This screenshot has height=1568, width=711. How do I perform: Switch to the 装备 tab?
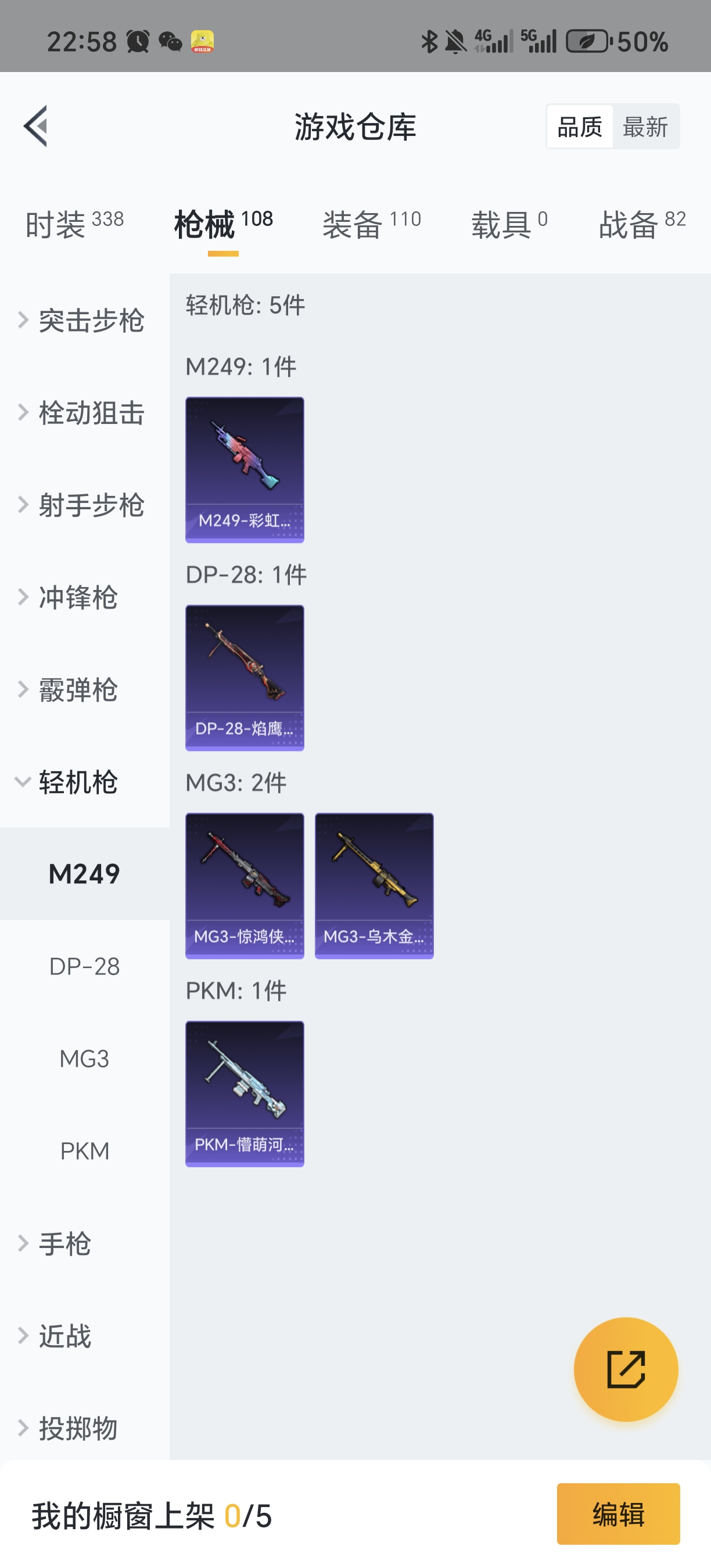point(371,224)
